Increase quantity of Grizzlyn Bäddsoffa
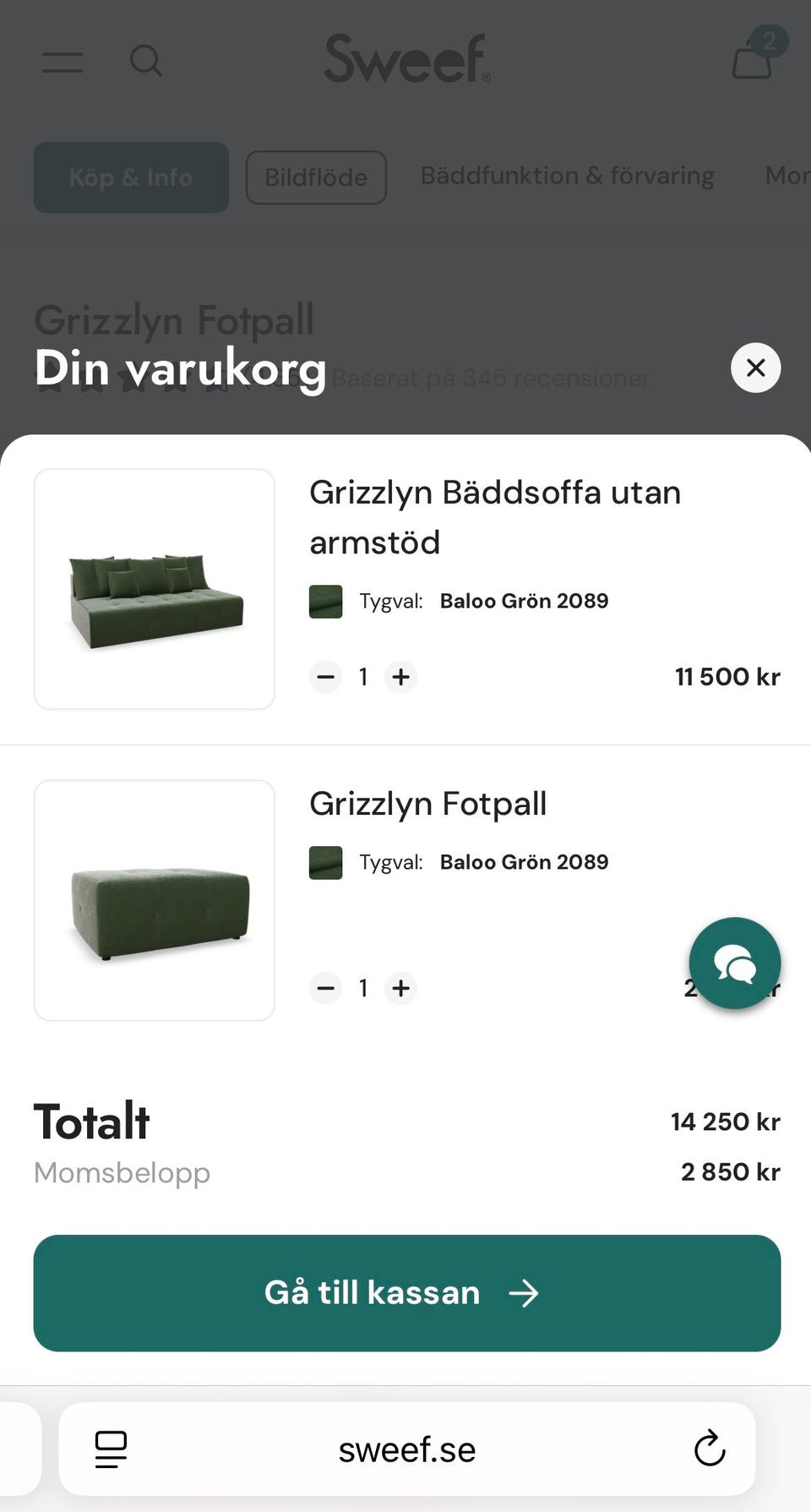811x1512 pixels. point(401,676)
